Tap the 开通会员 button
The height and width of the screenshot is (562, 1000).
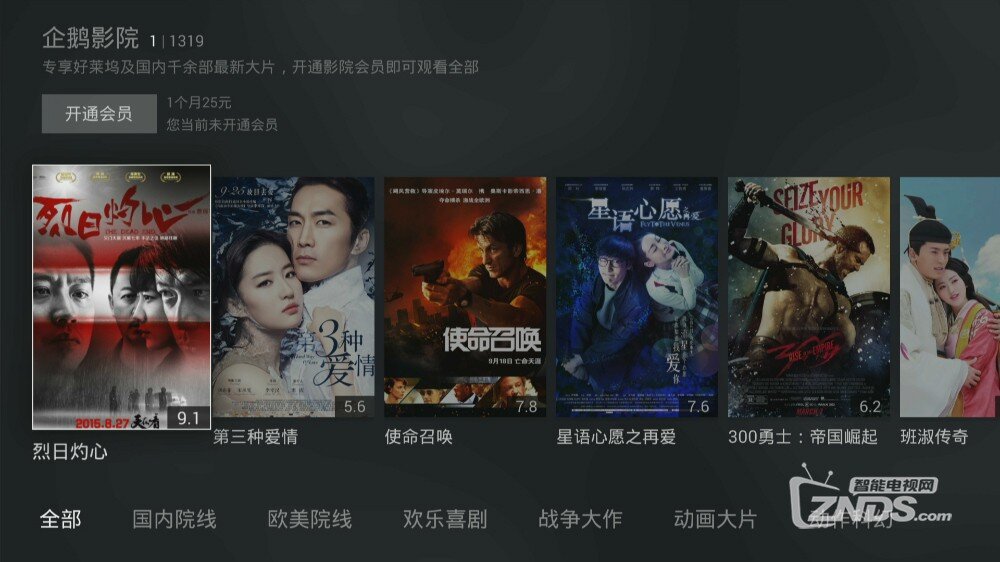tap(99, 114)
